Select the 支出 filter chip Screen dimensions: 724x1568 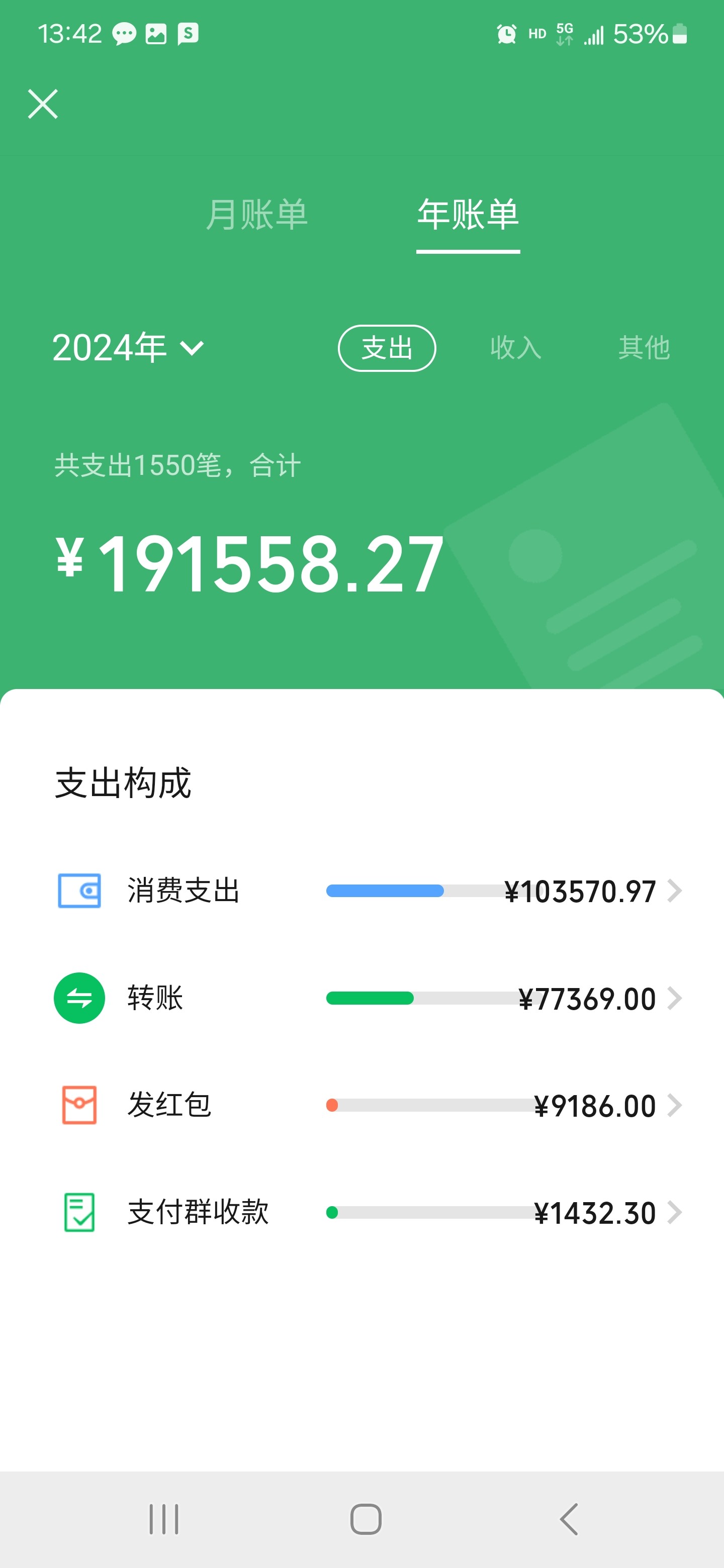point(387,348)
